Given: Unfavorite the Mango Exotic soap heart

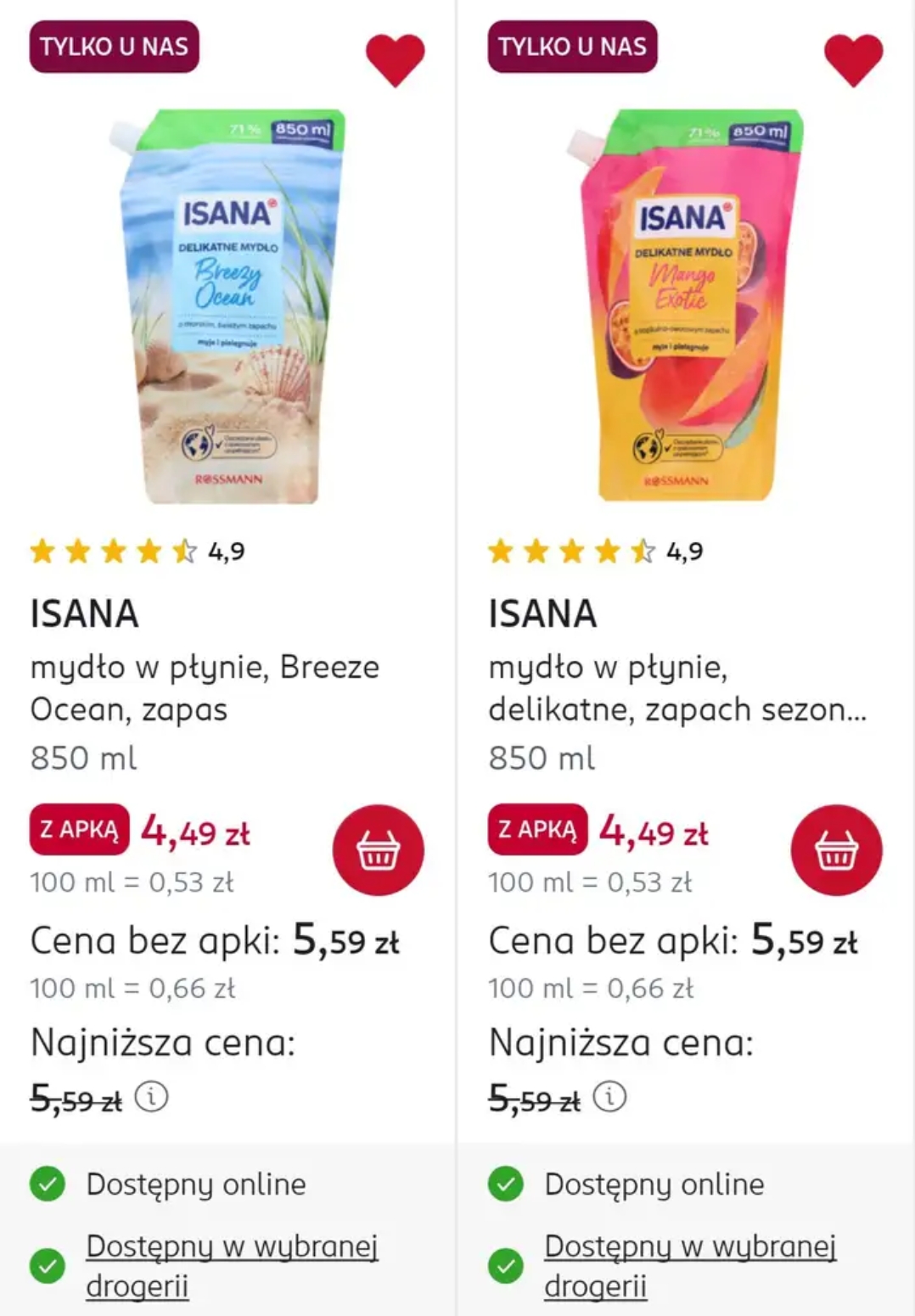Looking at the screenshot, I should [853, 59].
